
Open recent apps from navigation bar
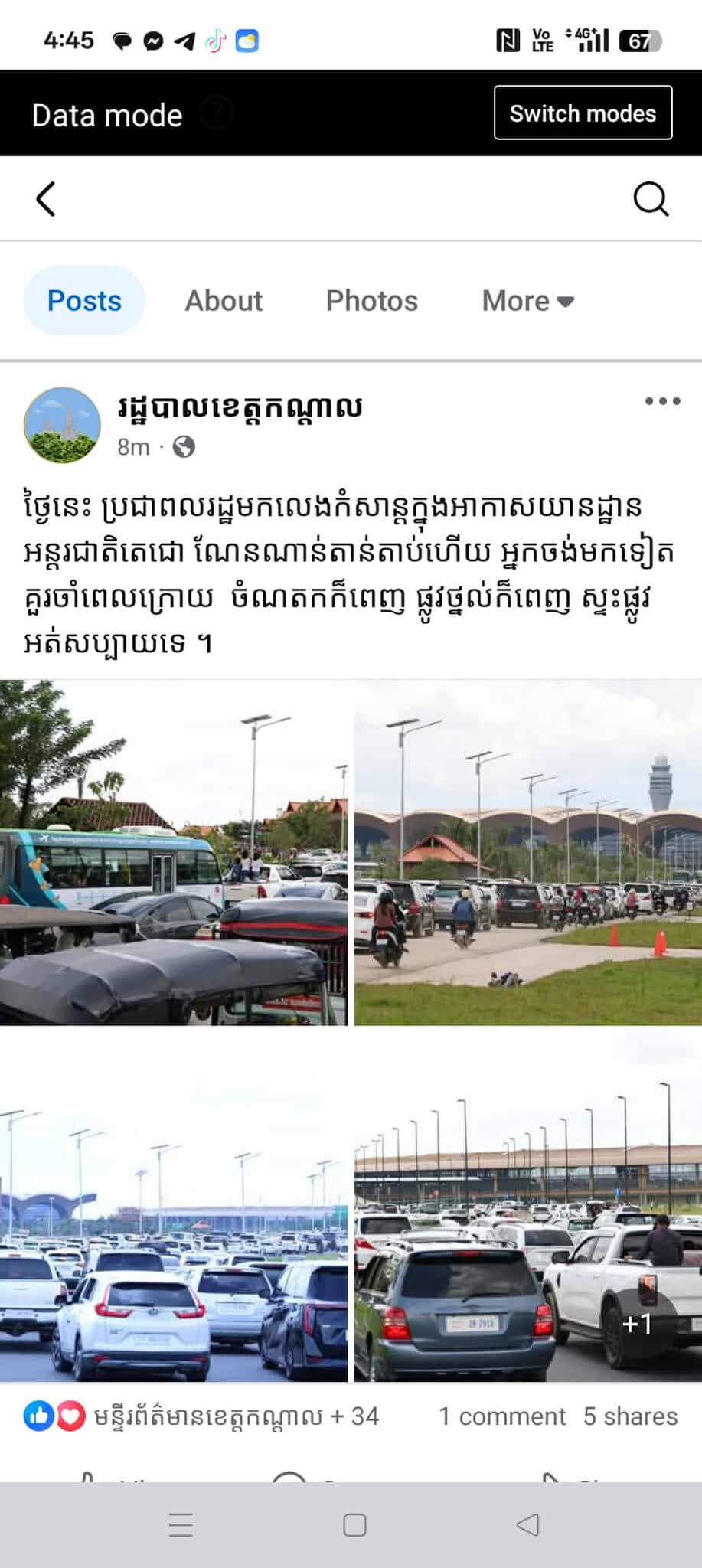[x=181, y=1525]
